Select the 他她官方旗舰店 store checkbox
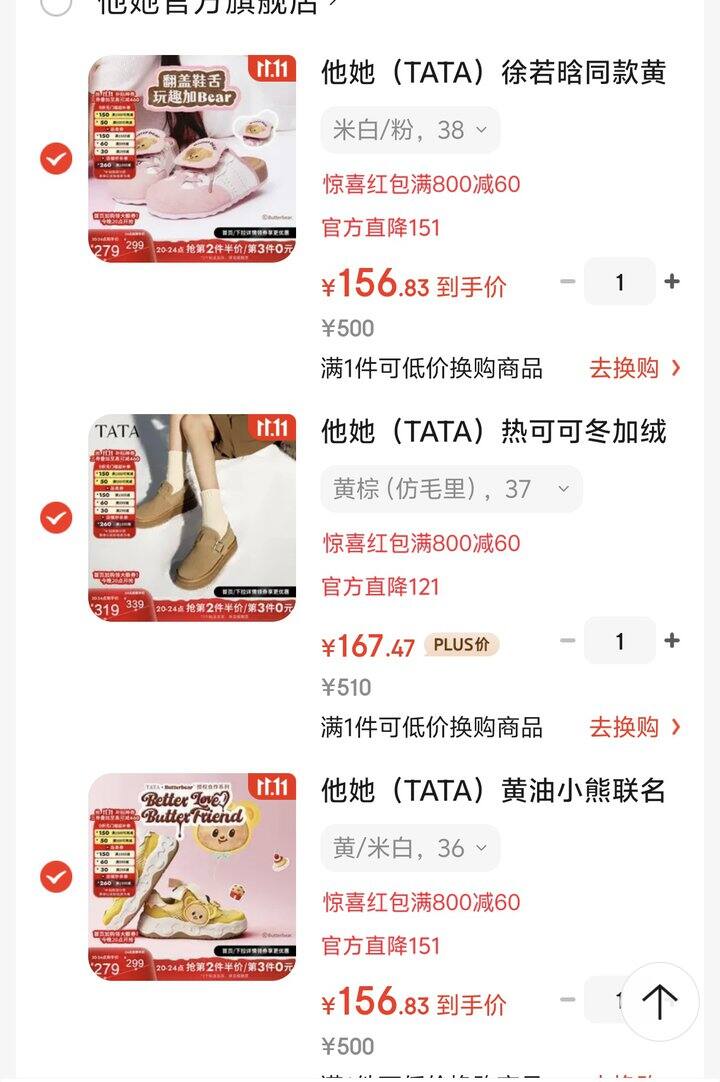Viewport: 720px width, 1082px height. (x=56, y=5)
